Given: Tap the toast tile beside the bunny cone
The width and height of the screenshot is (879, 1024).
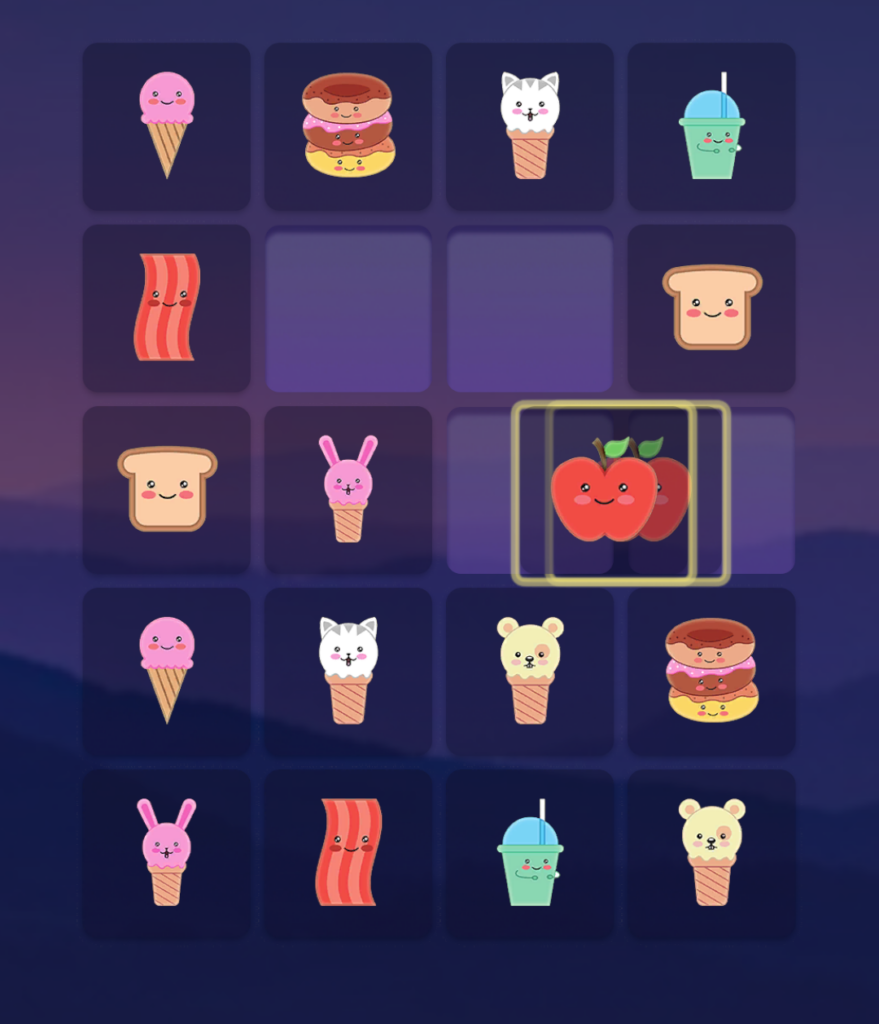Looking at the screenshot, I should tap(166, 490).
